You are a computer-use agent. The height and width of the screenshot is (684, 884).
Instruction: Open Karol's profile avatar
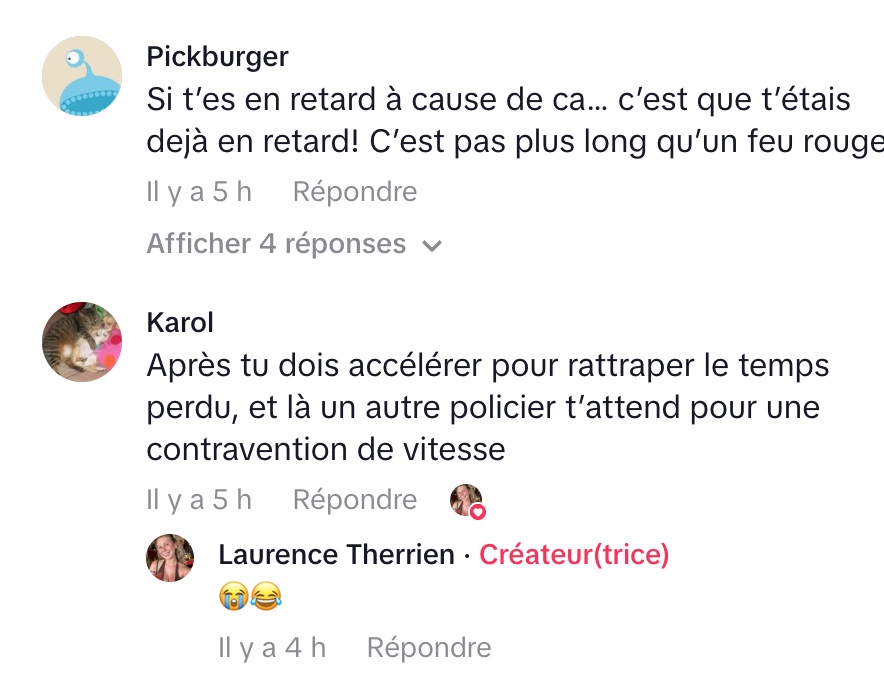click(x=82, y=342)
